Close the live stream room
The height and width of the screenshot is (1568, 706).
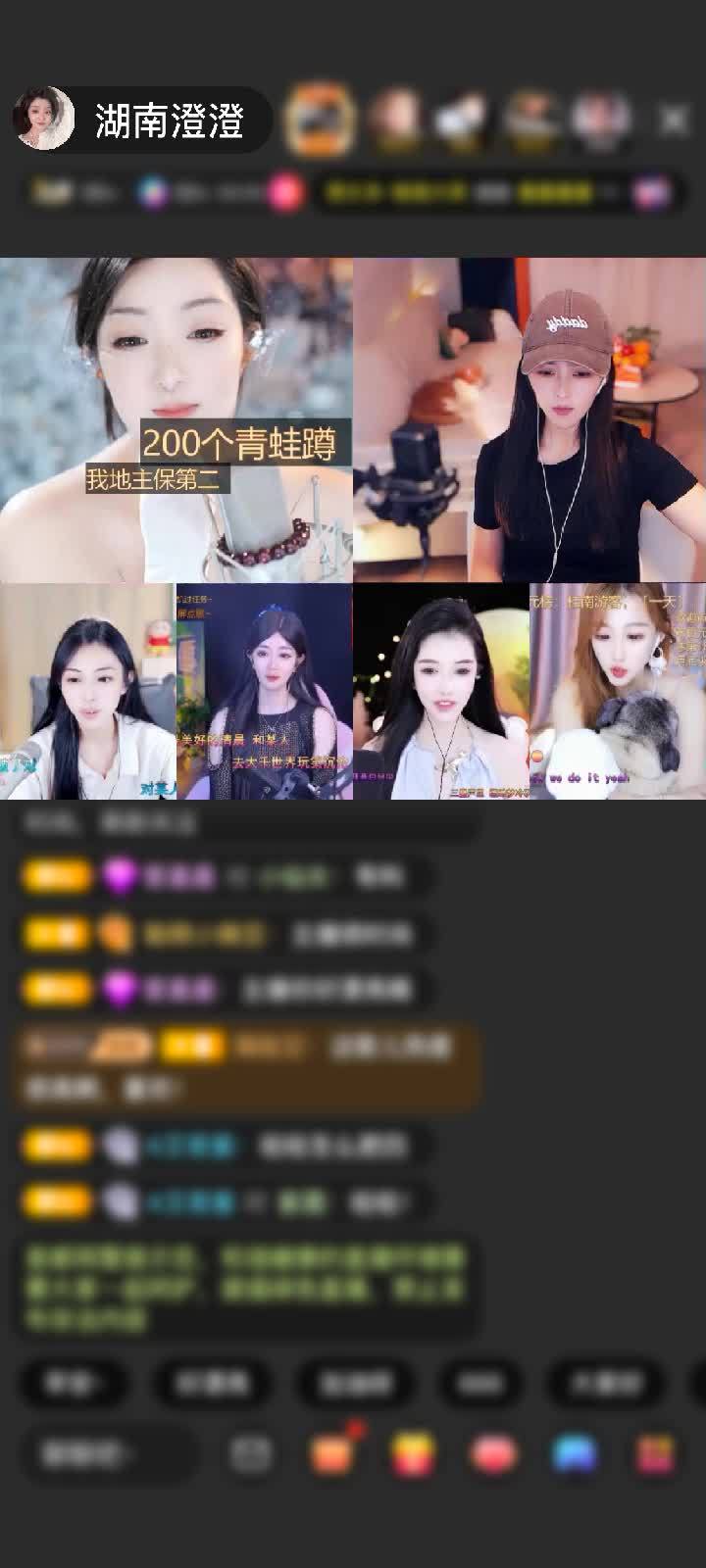673,120
